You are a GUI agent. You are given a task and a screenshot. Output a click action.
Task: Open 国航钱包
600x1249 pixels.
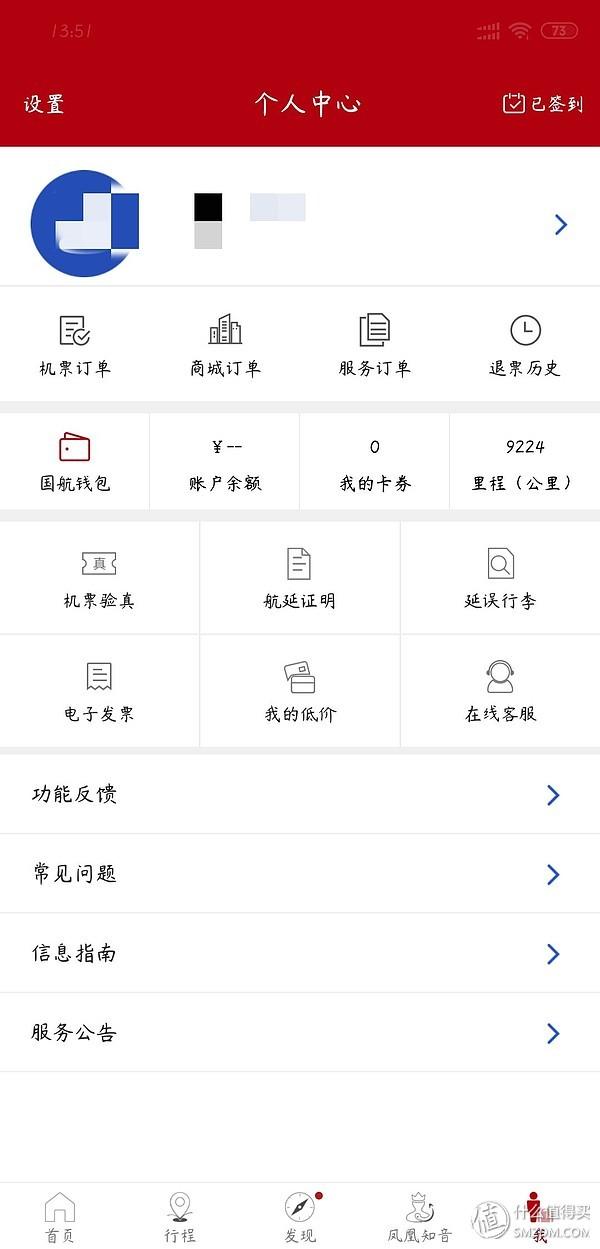tap(75, 462)
